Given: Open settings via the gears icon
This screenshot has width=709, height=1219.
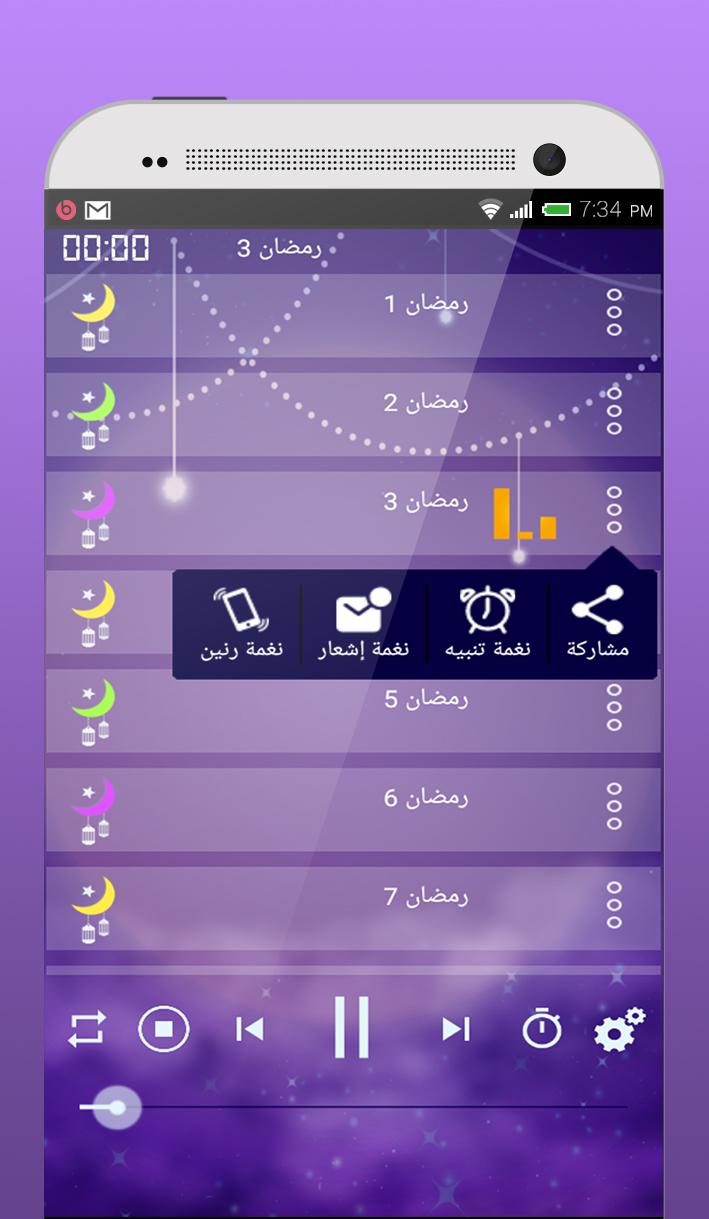Looking at the screenshot, I should pos(620,1029).
